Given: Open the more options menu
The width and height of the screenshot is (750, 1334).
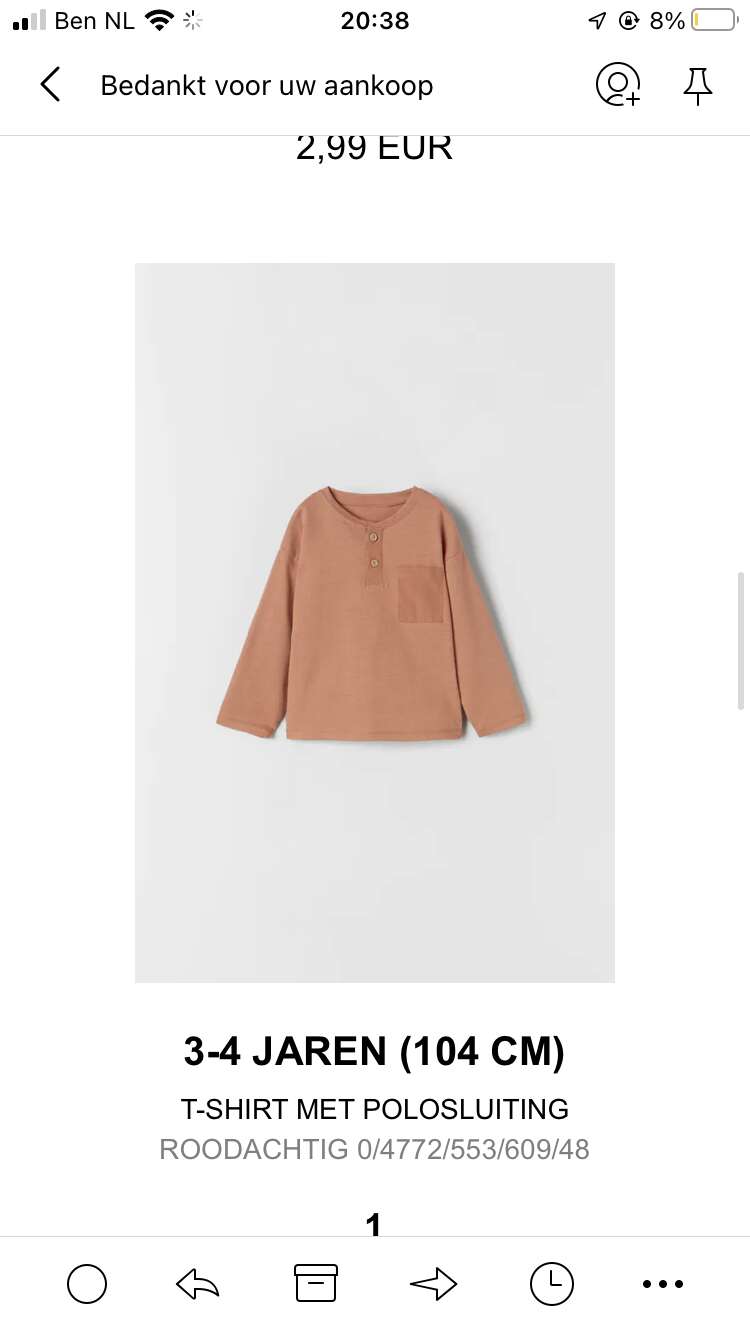Looking at the screenshot, I should pyautogui.click(x=662, y=1284).
